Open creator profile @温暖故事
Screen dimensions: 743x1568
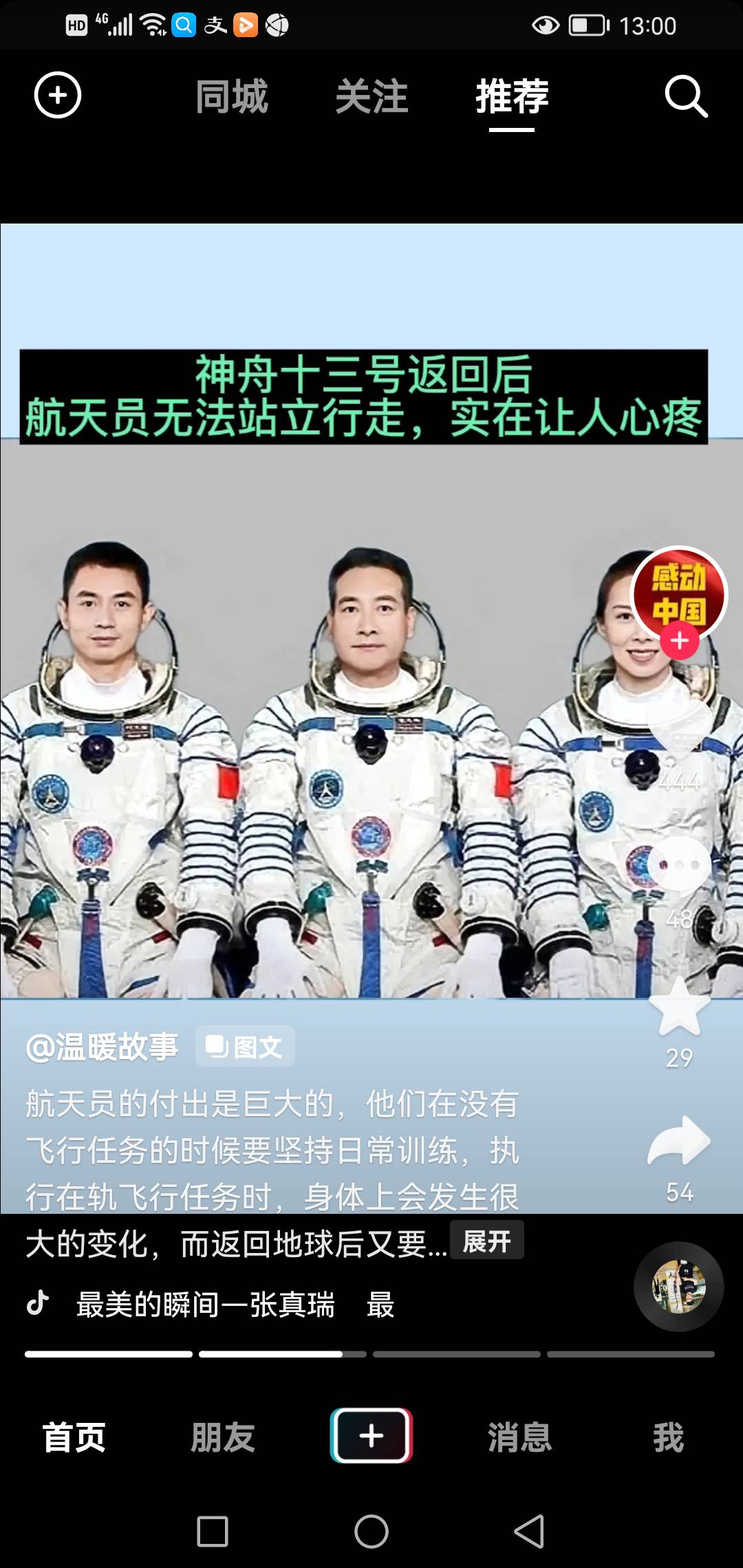[103, 1045]
